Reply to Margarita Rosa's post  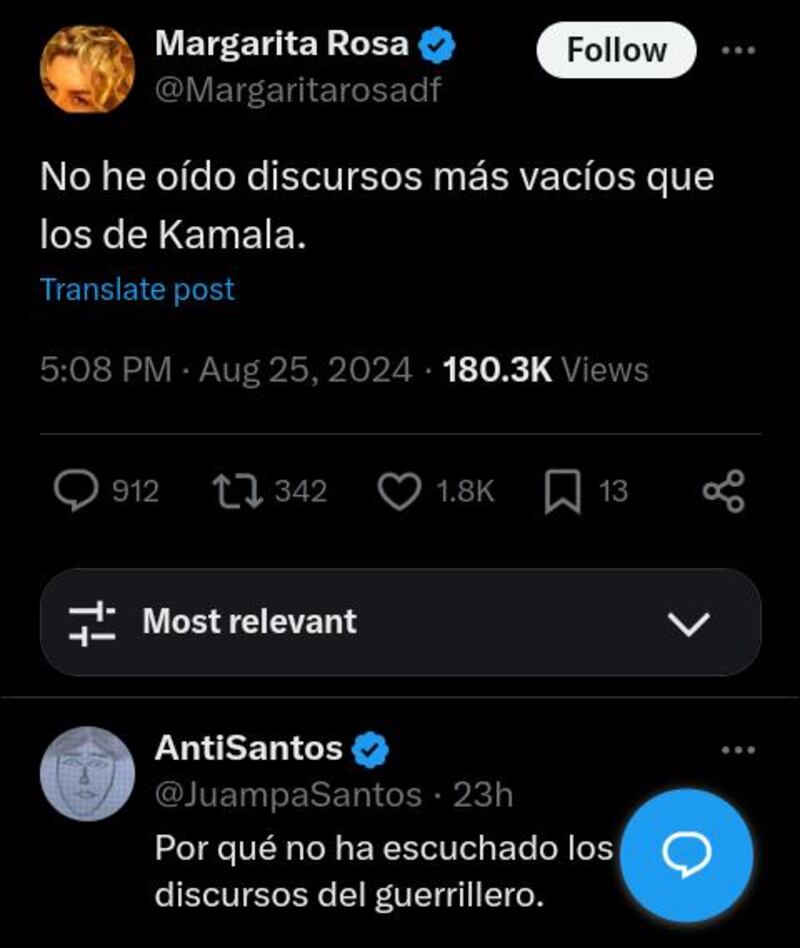(x=75, y=489)
